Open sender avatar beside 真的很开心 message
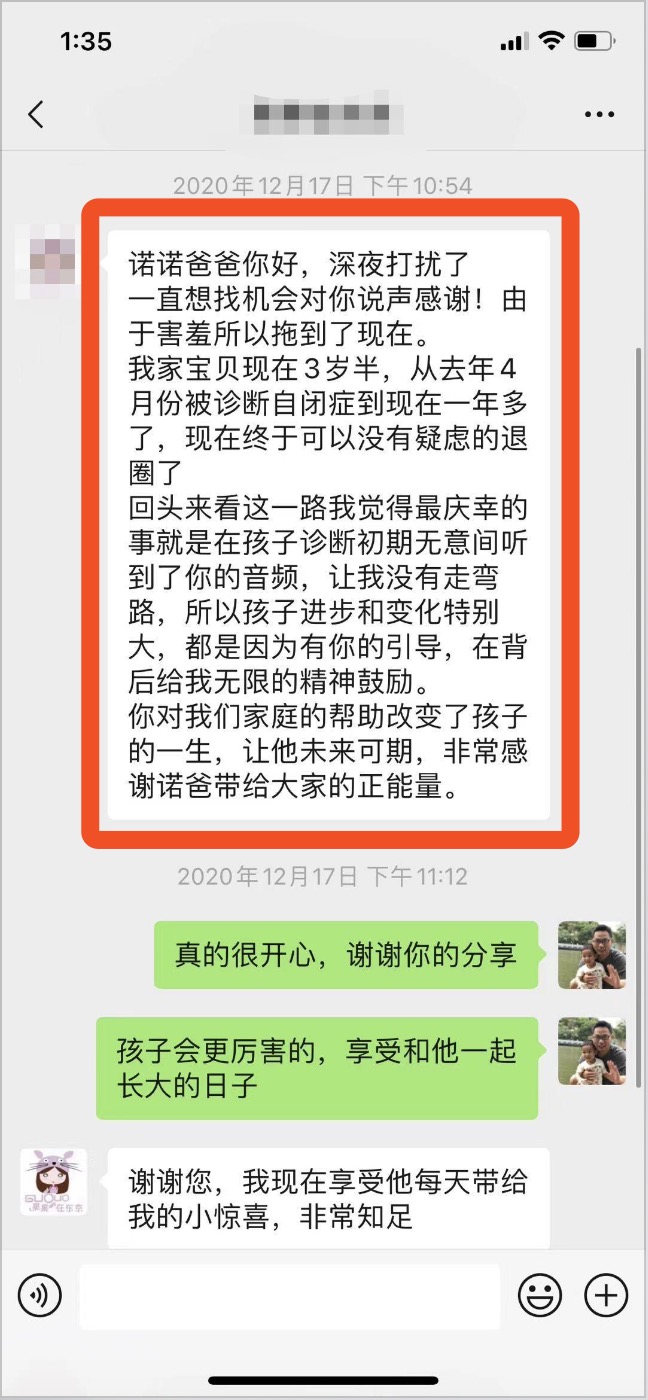 (592, 955)
